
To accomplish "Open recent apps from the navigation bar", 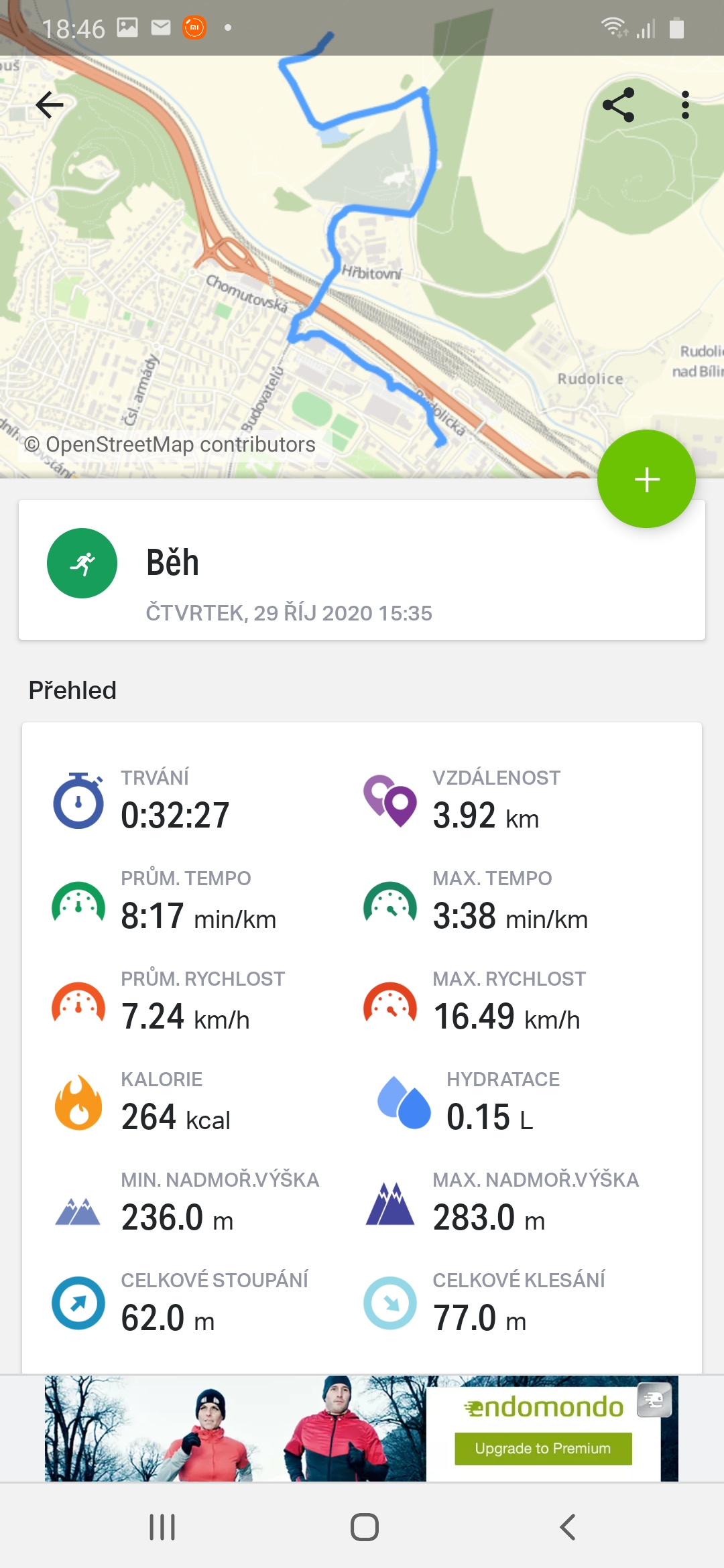I will pyautogui.click(x=162, y=1527).
